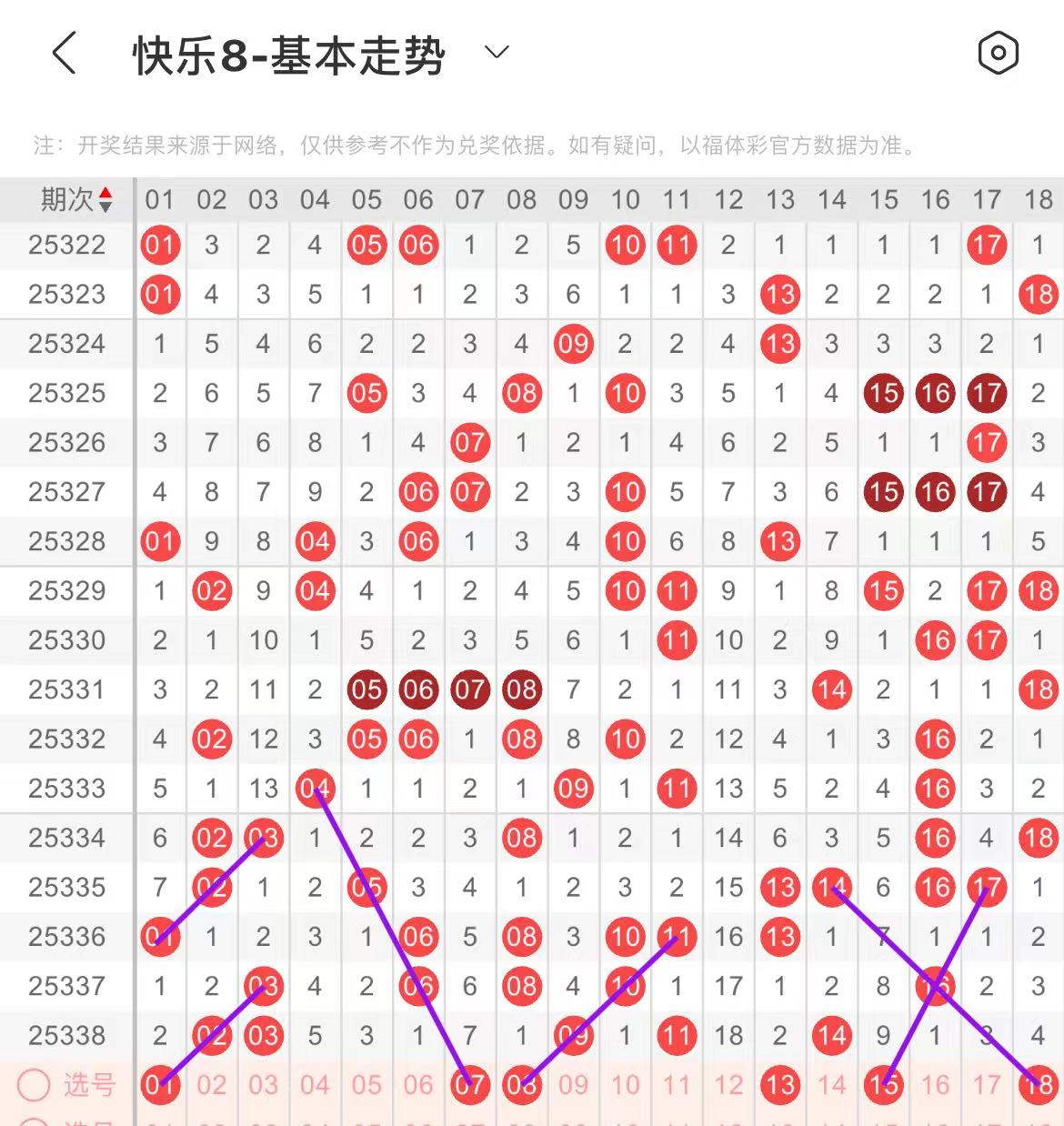This screenshot has width=1064, height=1126.
Task: Expand the 快乐8-基本走势 chart type dropdown
Action: pos(497,53)
